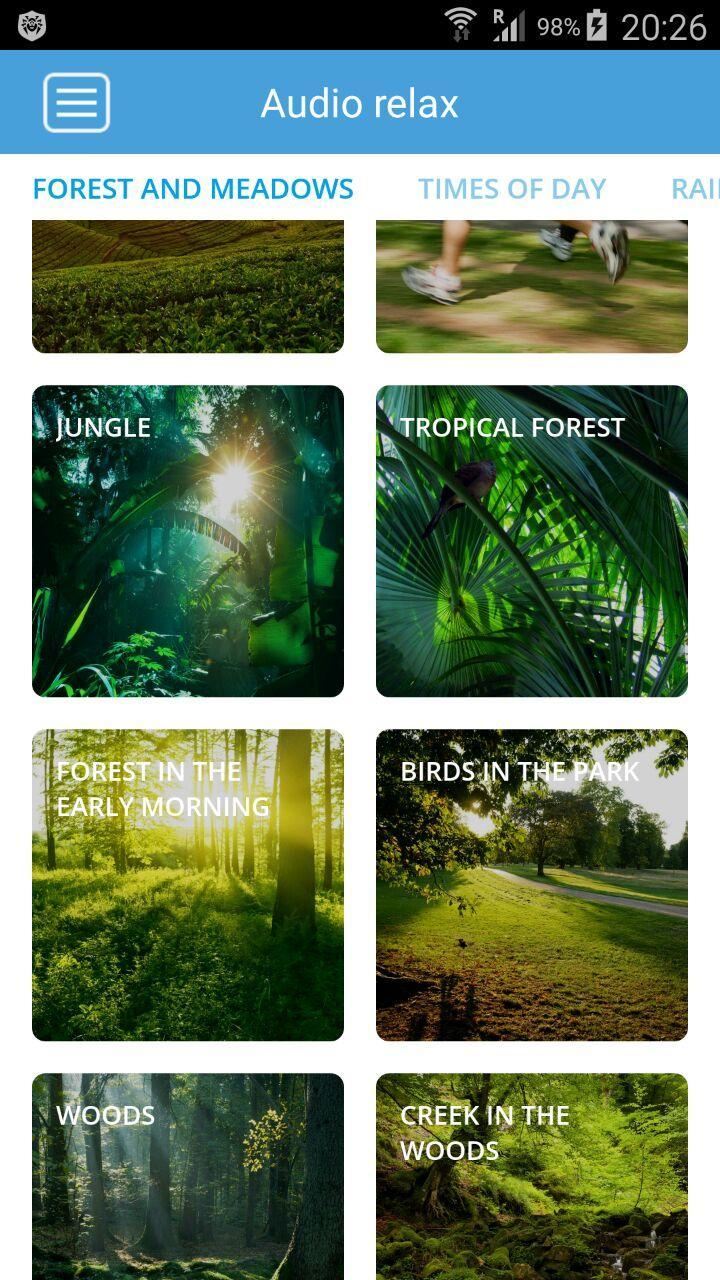The width and height of the screenshot is (720, 1280).
Task: Switch to the Times of Day tab
Action: pyautogui.click(x=512, y=189)
